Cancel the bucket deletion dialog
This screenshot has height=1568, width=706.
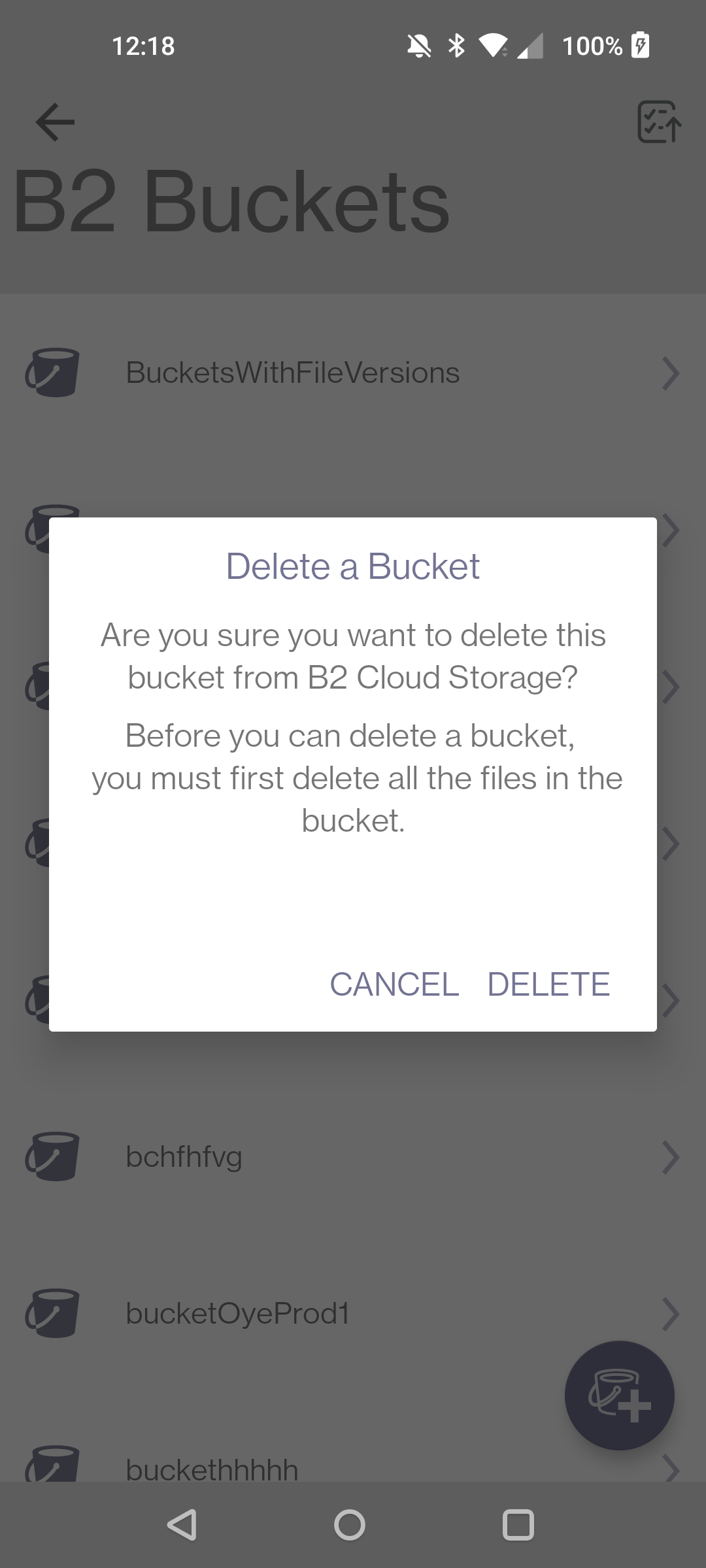394,984
